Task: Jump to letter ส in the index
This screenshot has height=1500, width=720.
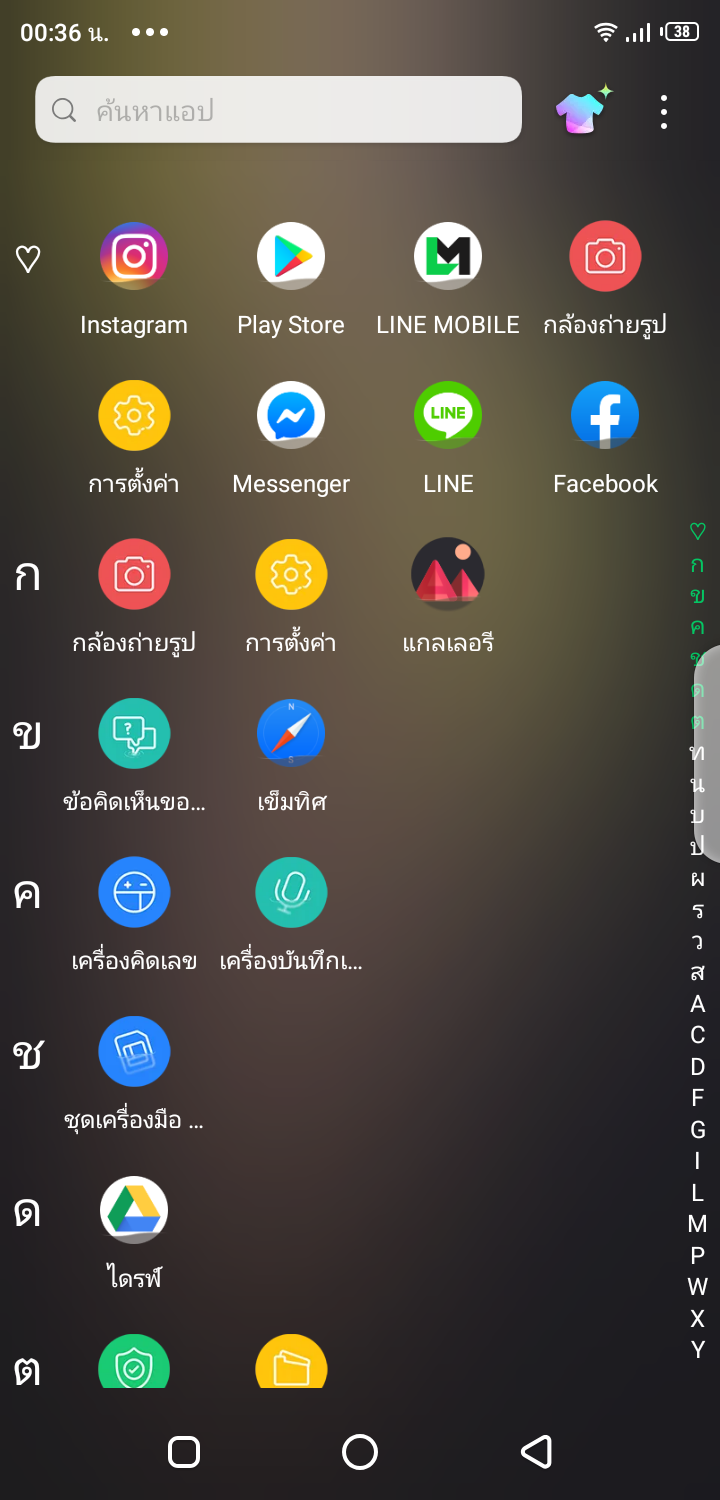Action: tap(697, 972)
